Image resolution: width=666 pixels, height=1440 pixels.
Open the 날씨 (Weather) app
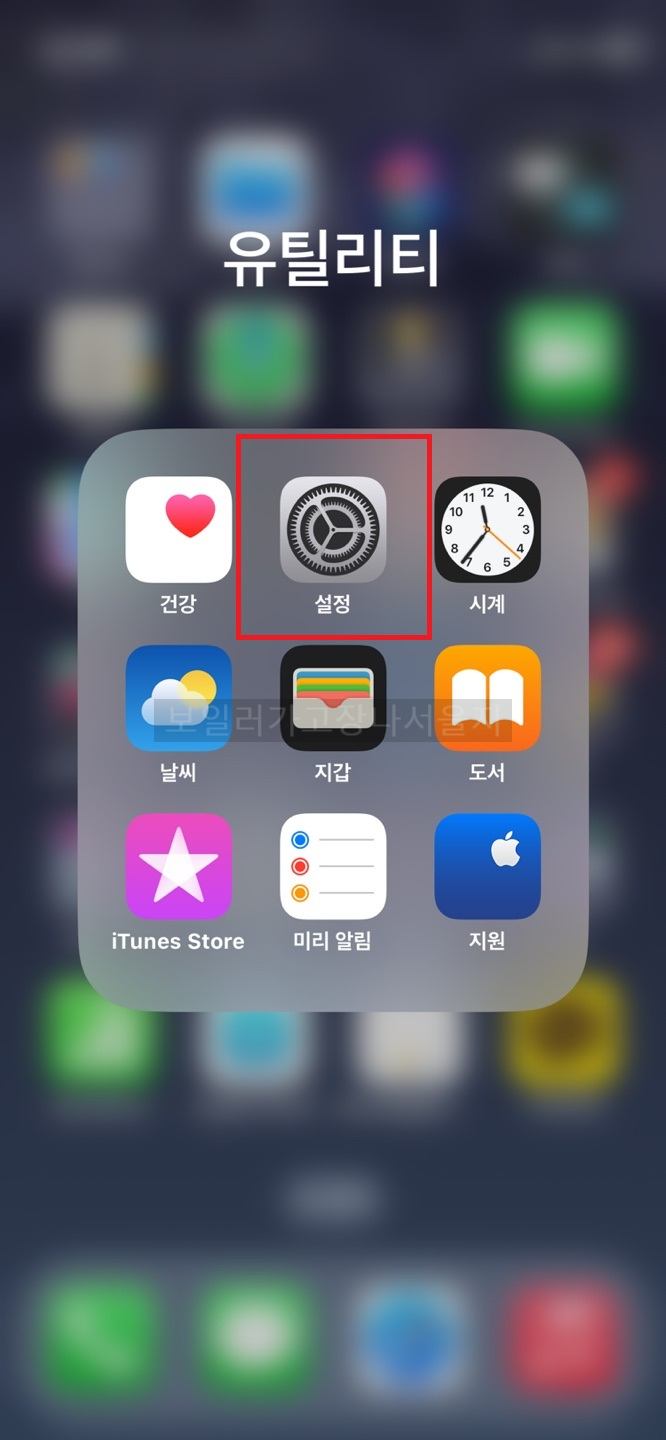pos(178,698)
